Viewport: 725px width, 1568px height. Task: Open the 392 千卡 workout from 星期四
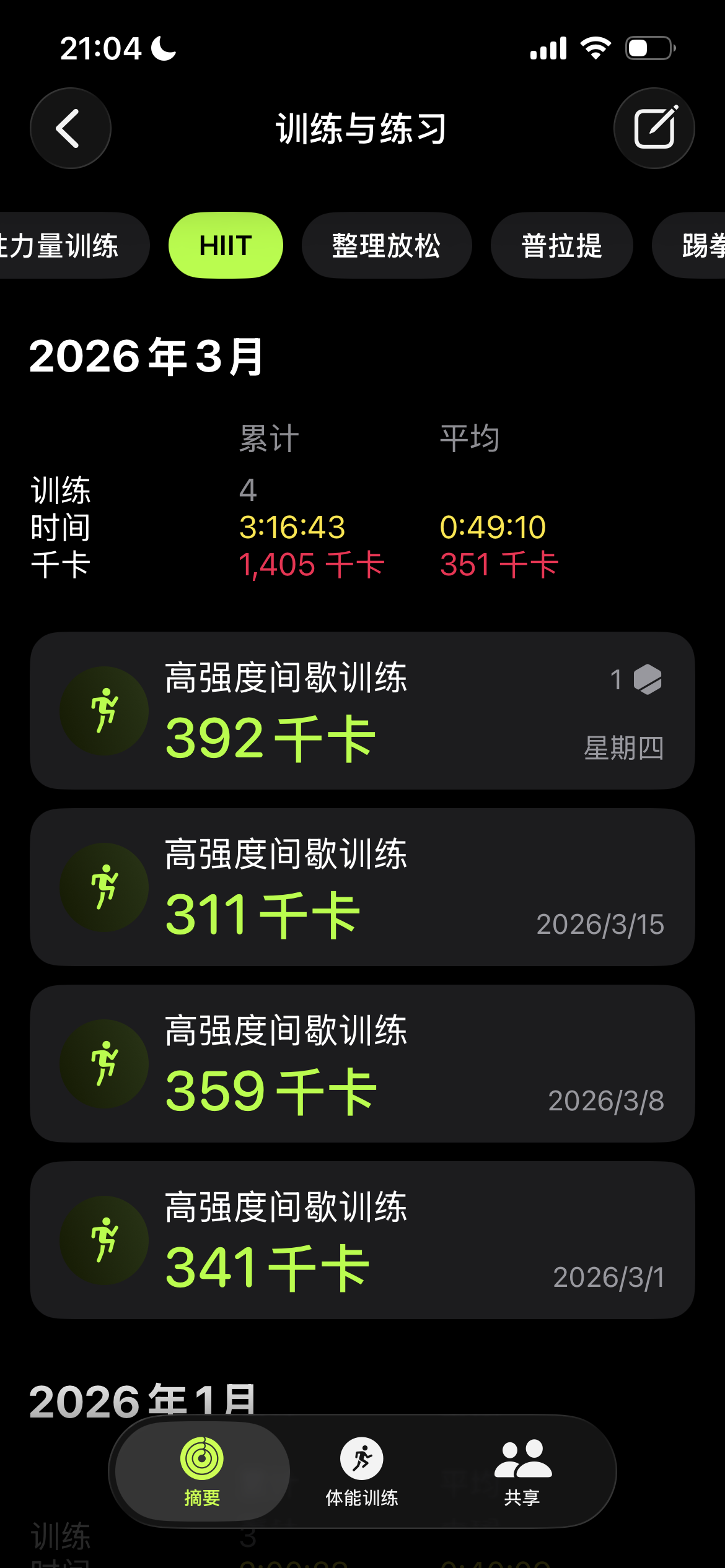click(362, 710)
